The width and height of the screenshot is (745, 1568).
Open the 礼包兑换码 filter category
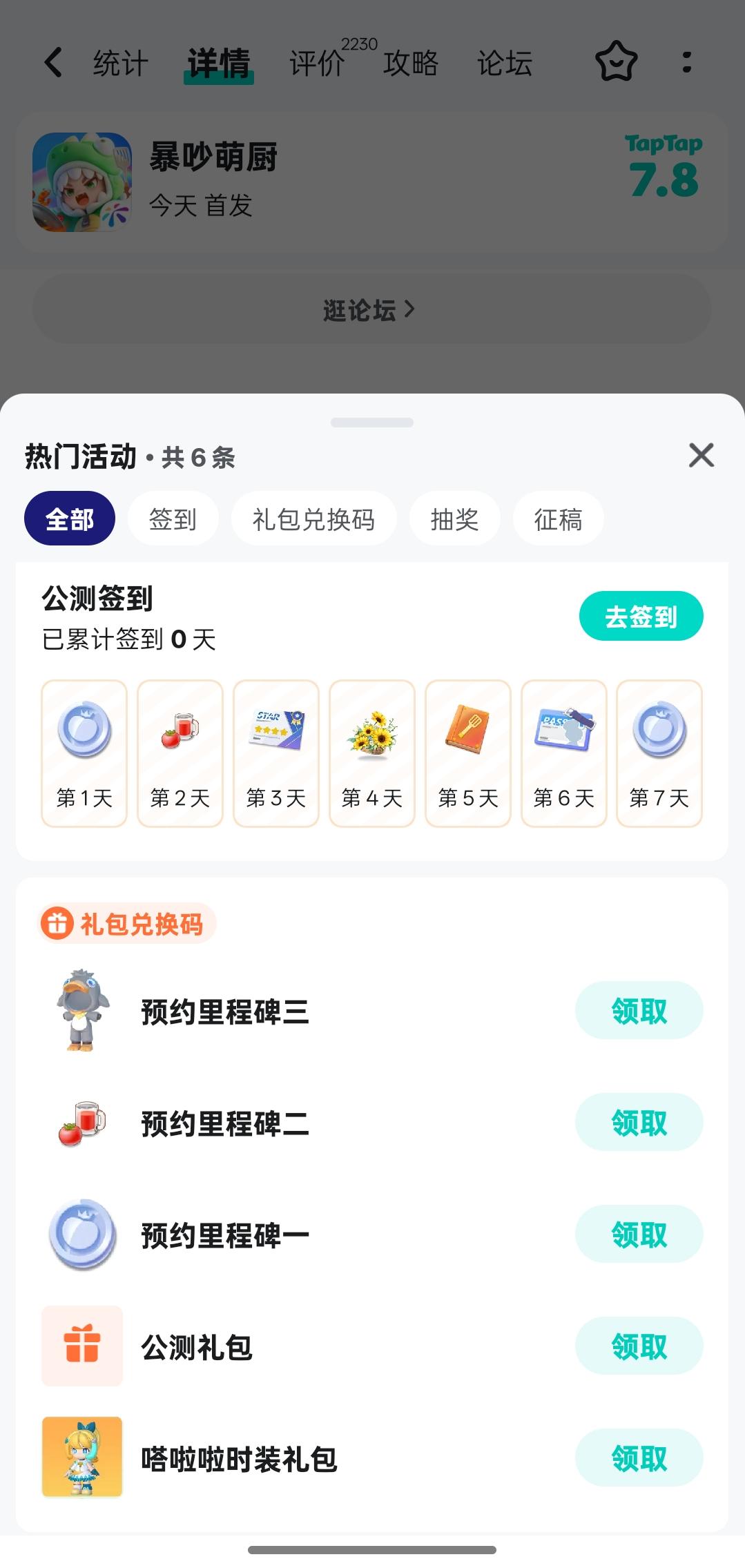click(x=313, y=519)
